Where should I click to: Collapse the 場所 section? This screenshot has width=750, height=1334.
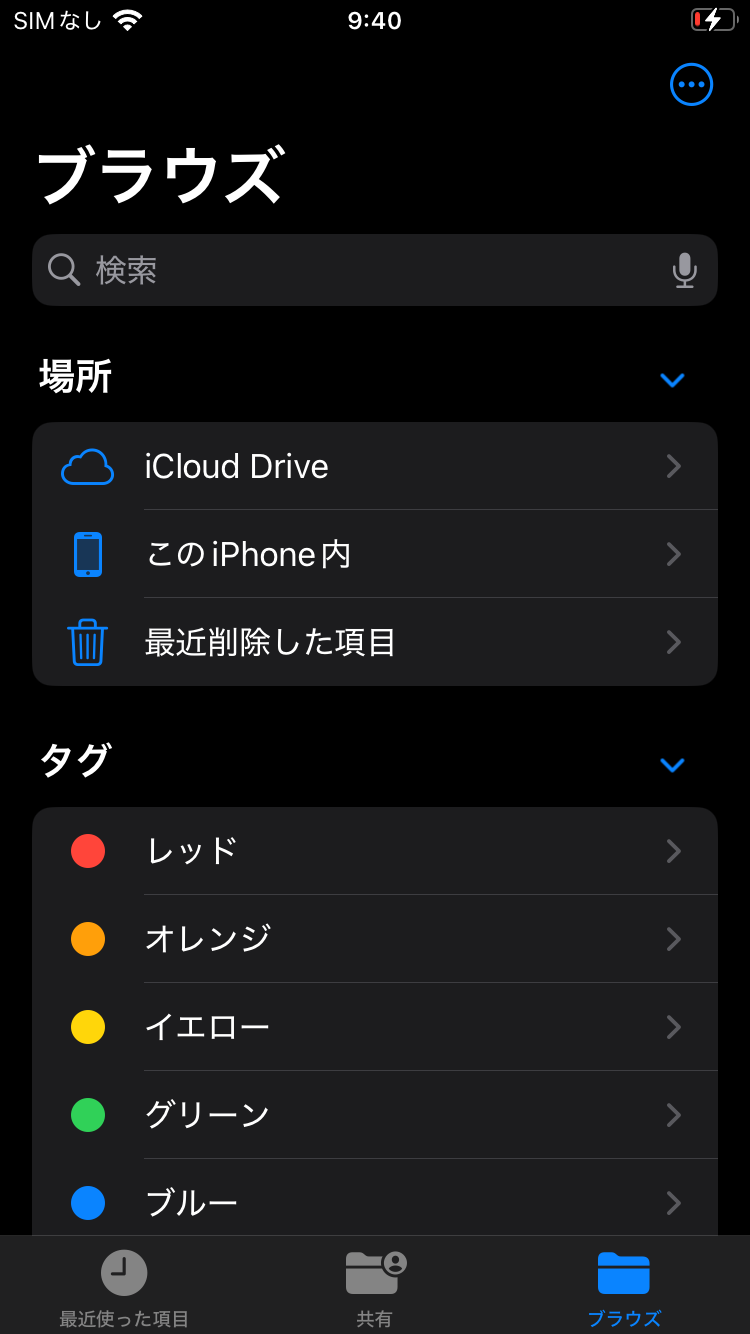tap(672, 379)
